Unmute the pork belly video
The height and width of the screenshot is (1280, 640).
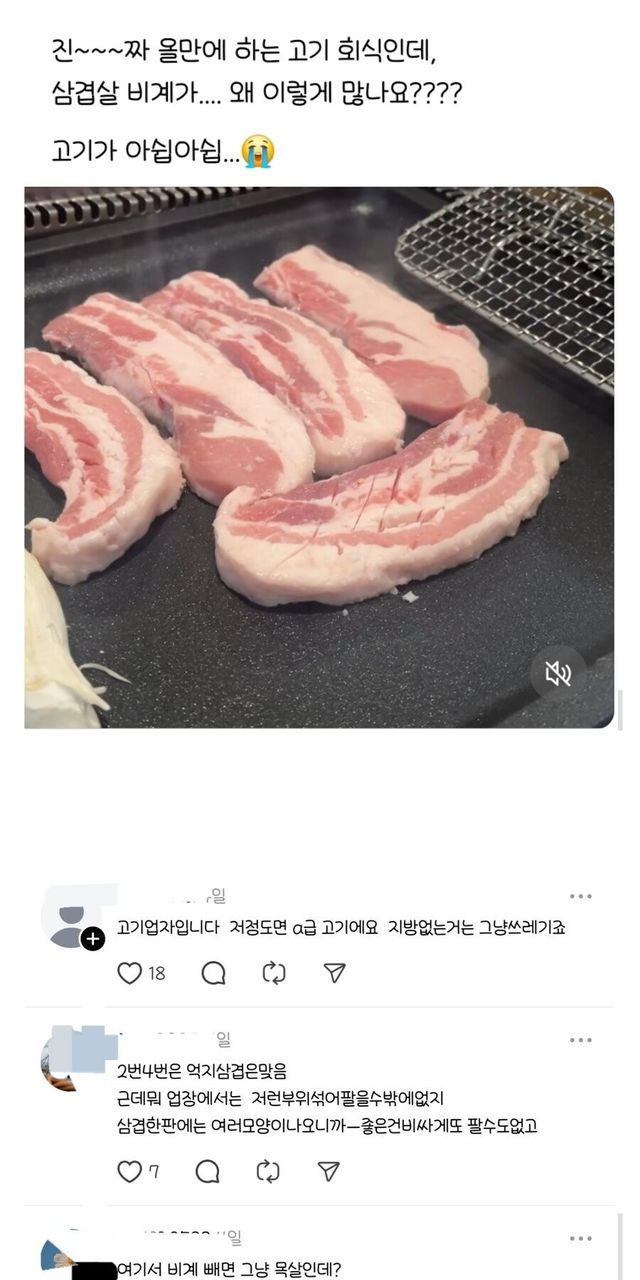point(558,675)
